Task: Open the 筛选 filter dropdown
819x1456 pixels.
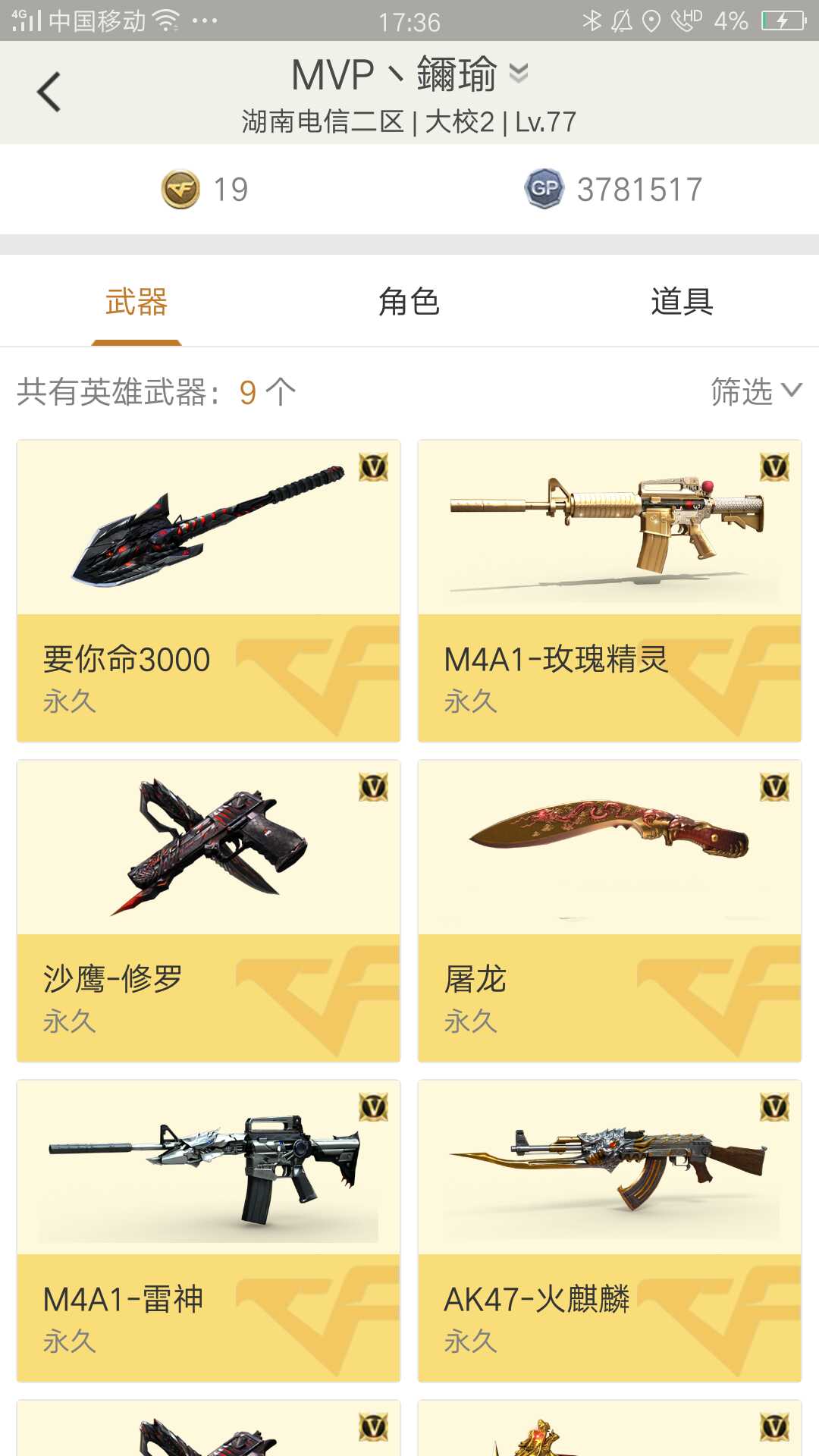Action: point(756,391)
